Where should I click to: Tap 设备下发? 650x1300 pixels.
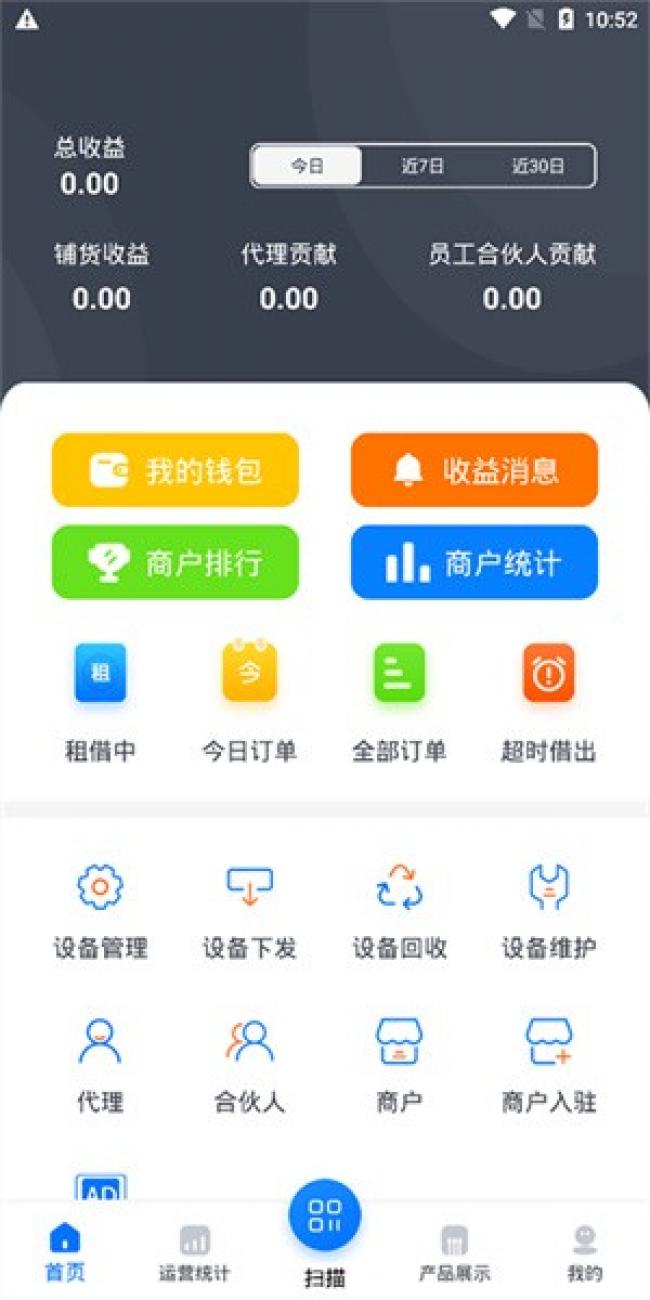[250, 911]
